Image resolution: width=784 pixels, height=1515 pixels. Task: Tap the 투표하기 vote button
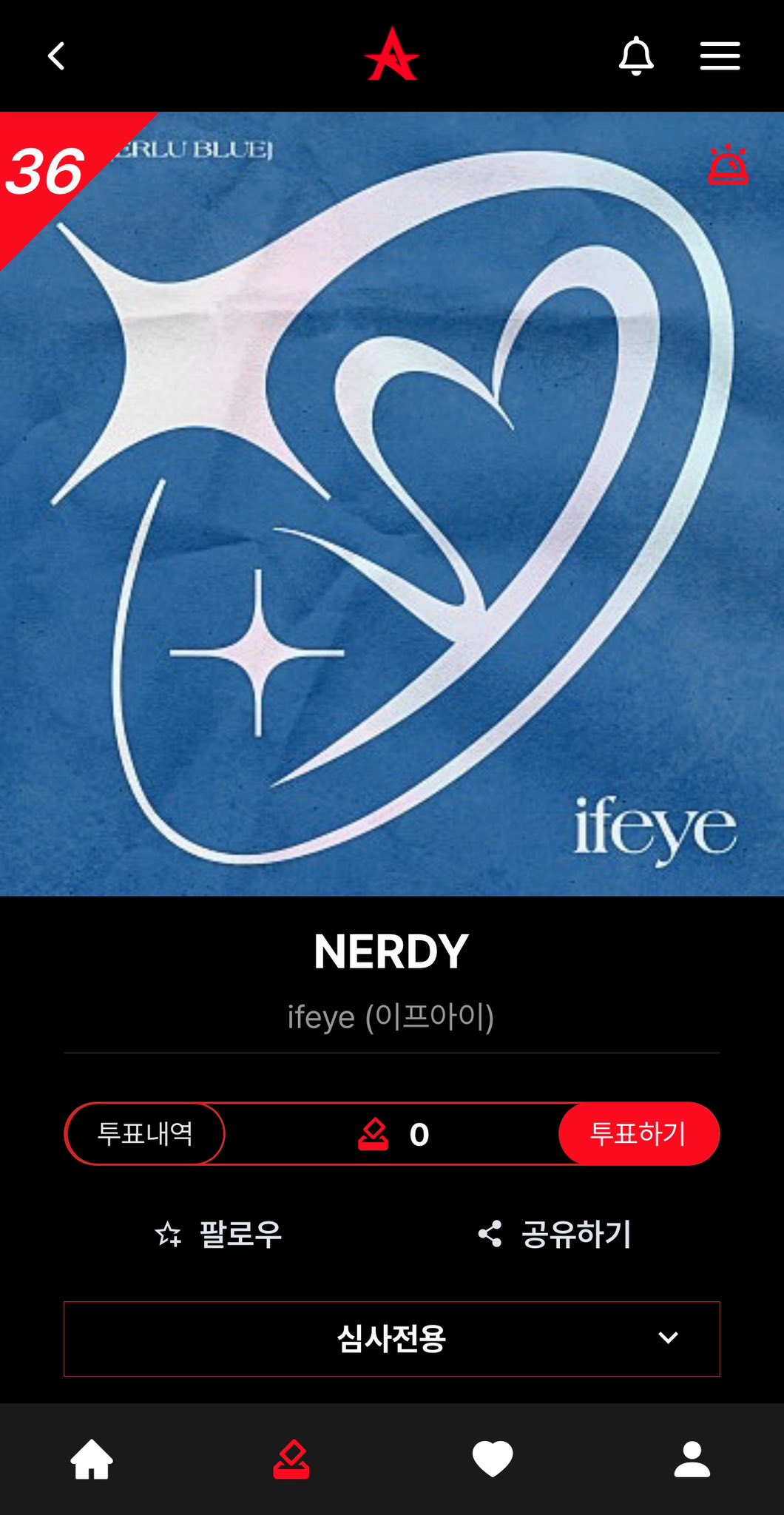639,1133
